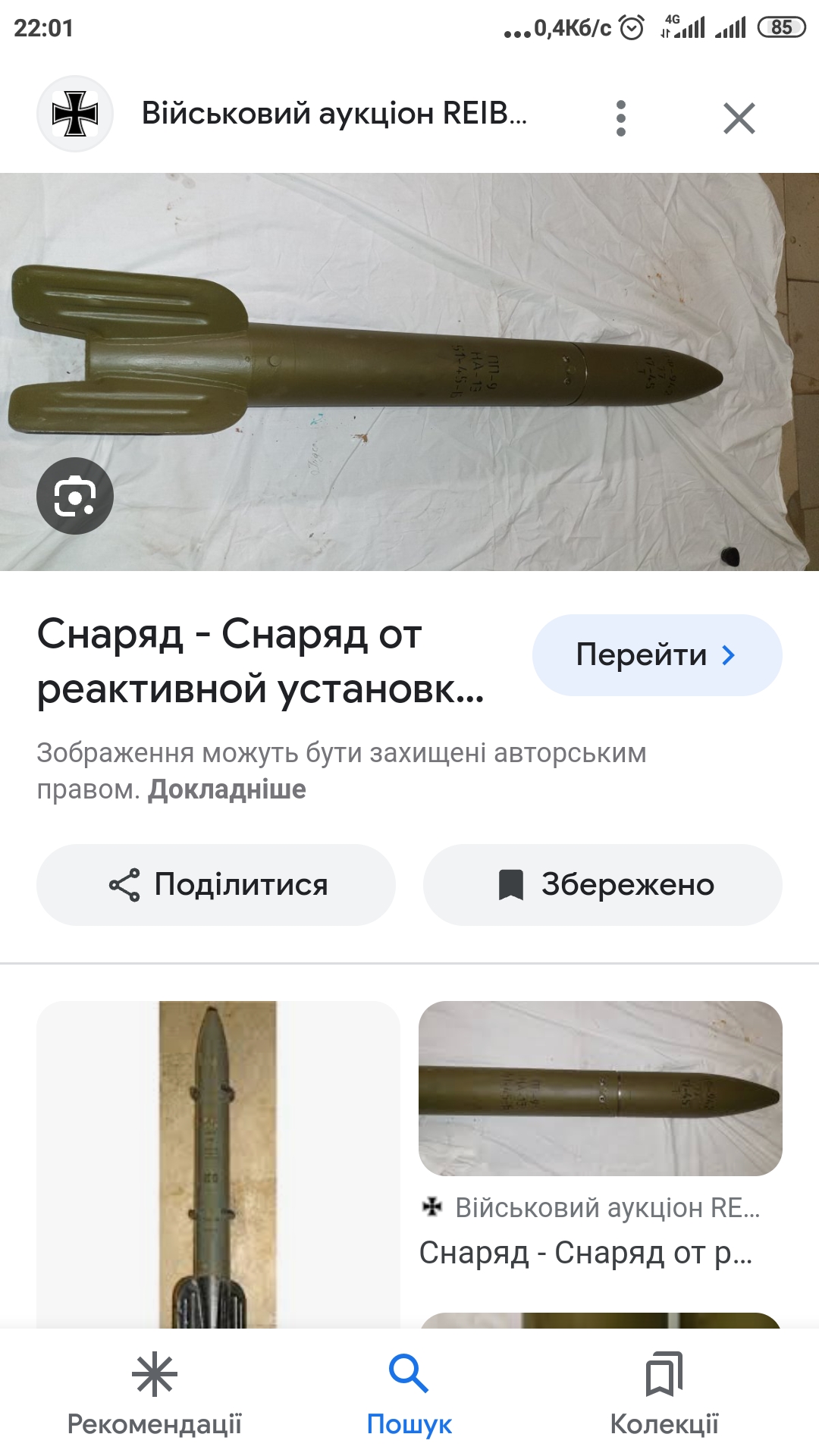Share the image via Поділитися

click(x=216, y=884)
